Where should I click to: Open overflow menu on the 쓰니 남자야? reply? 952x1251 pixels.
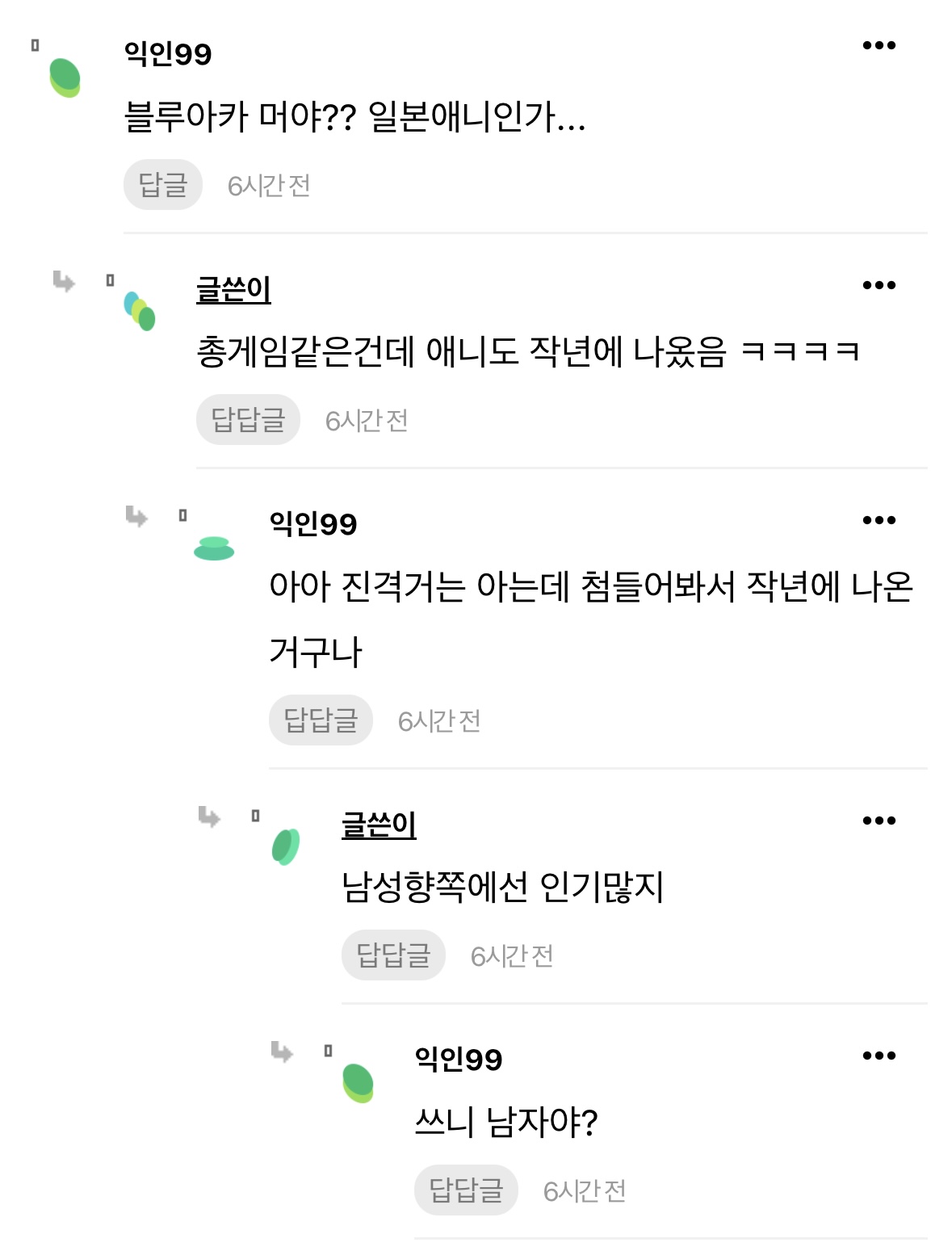(879, 1056)
